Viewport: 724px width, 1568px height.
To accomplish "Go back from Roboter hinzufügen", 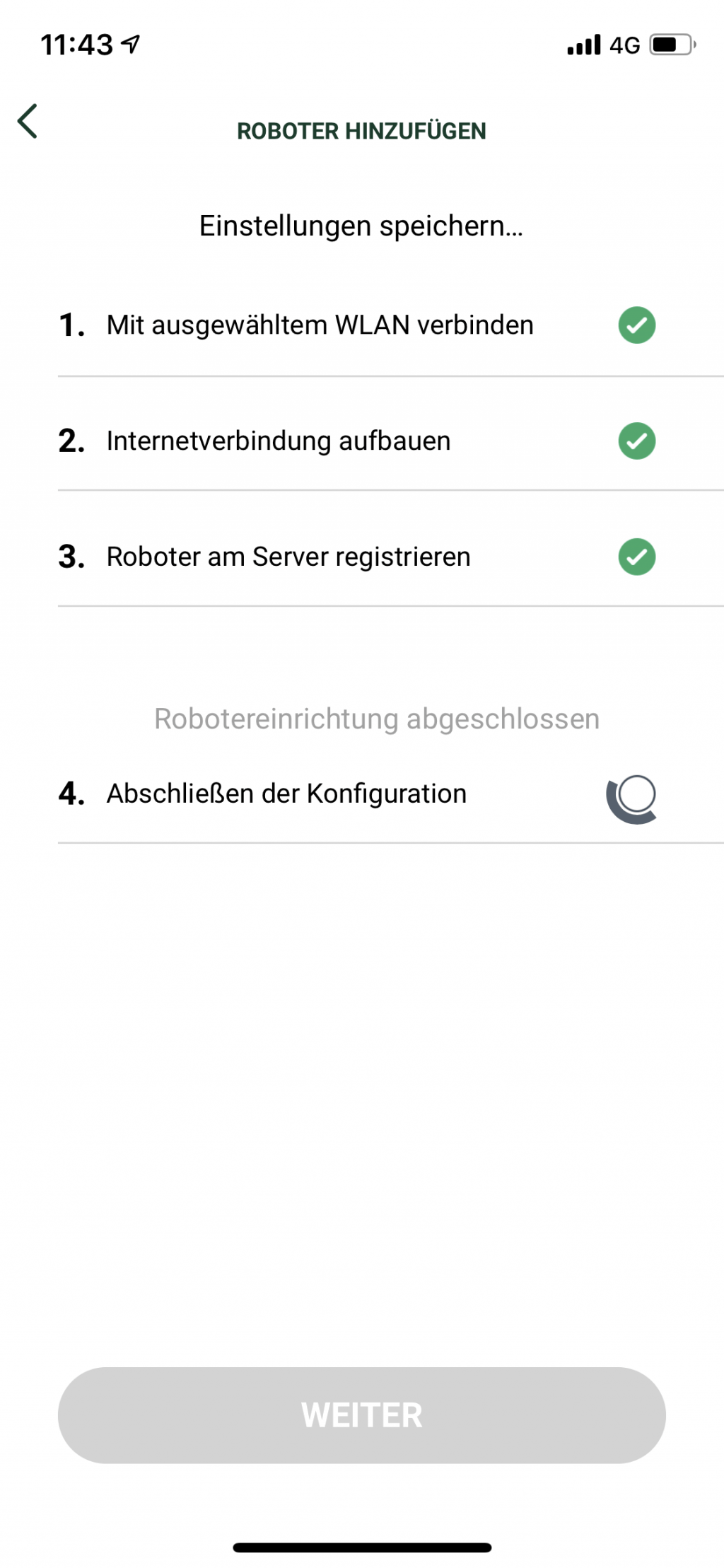I will (x=28, y=121).
